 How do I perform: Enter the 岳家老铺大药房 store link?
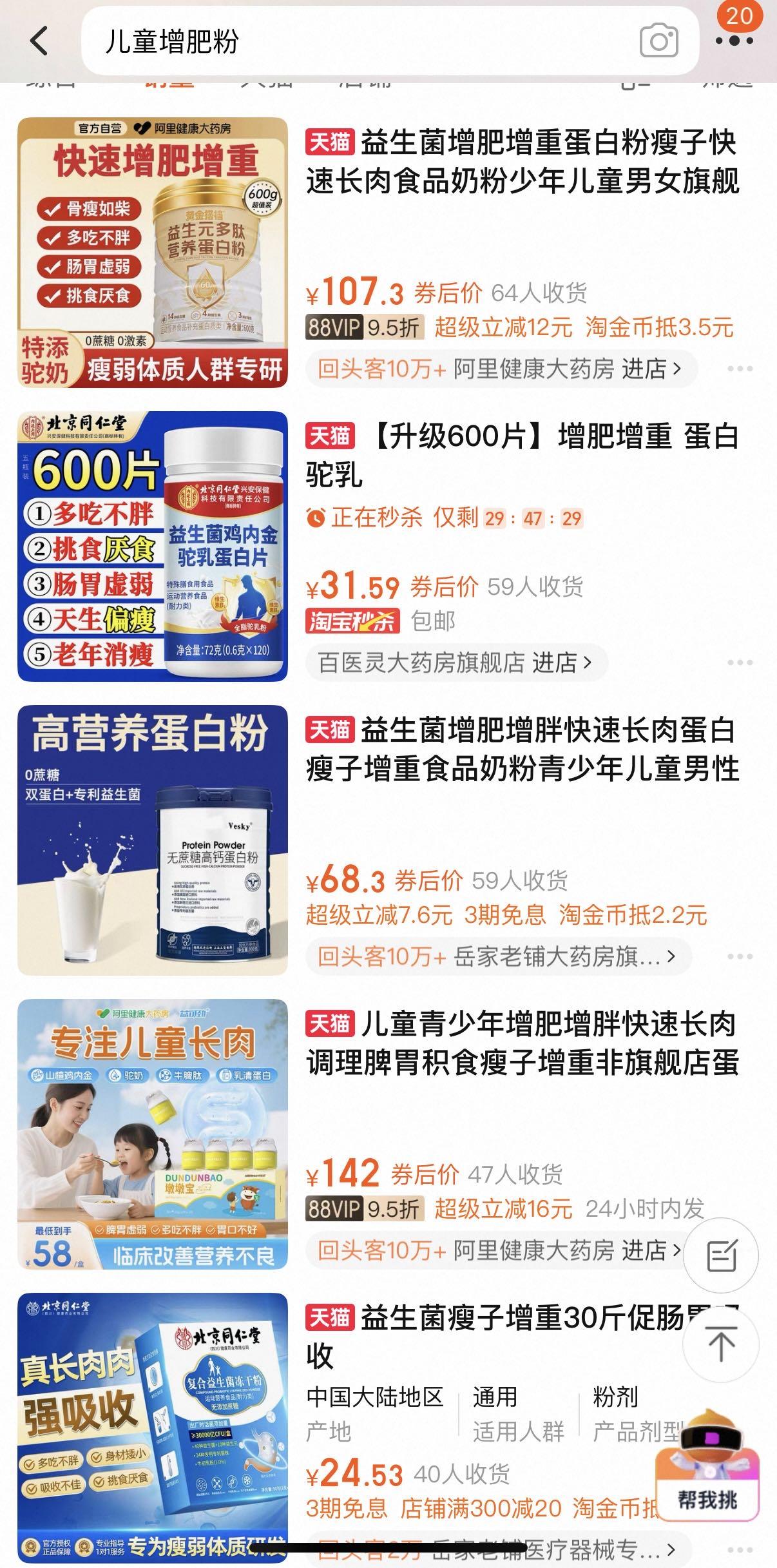pyautogui.click(x=497, y=957)
